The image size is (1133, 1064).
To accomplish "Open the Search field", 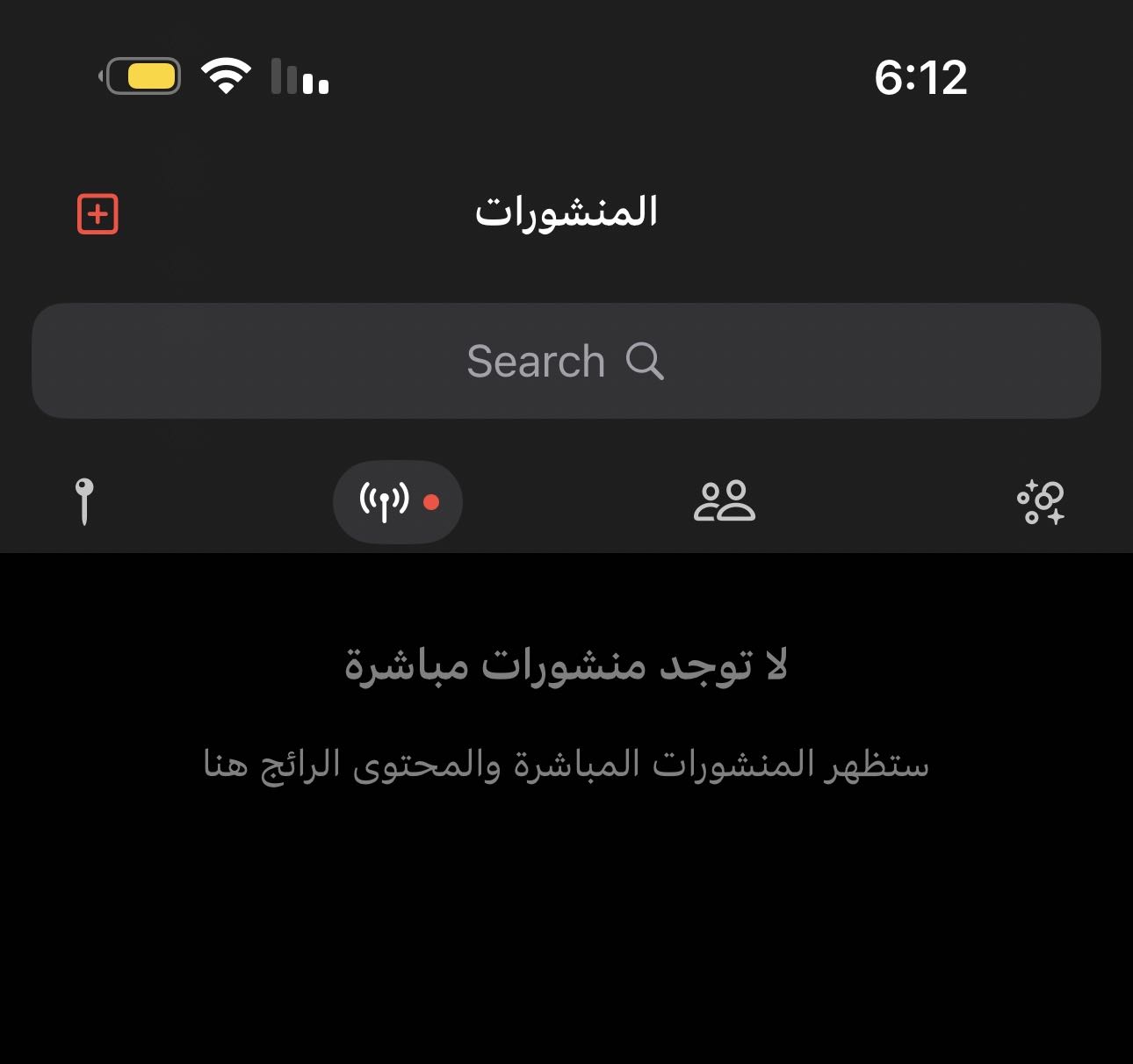I will 566,361.
